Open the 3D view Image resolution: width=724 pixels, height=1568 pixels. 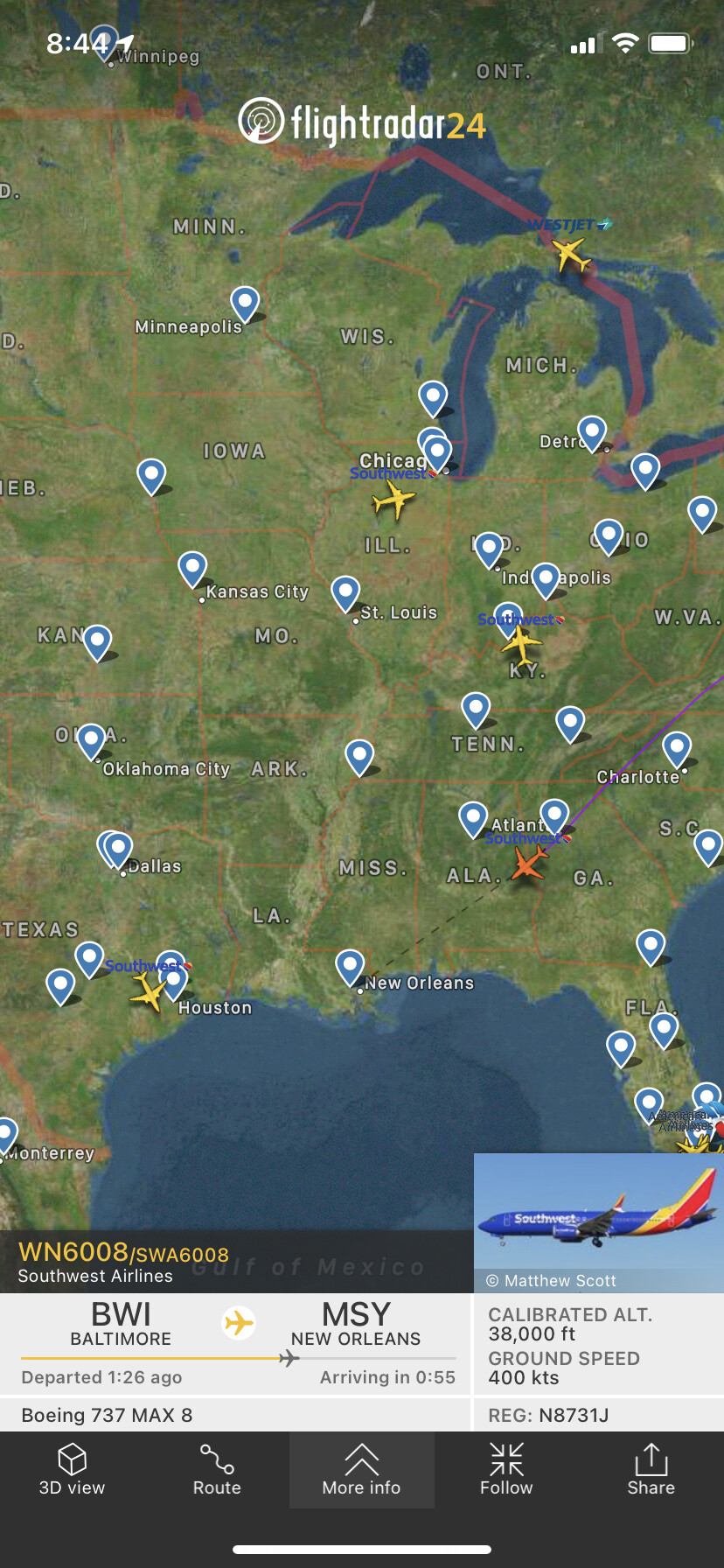(x=72, y=1470)
